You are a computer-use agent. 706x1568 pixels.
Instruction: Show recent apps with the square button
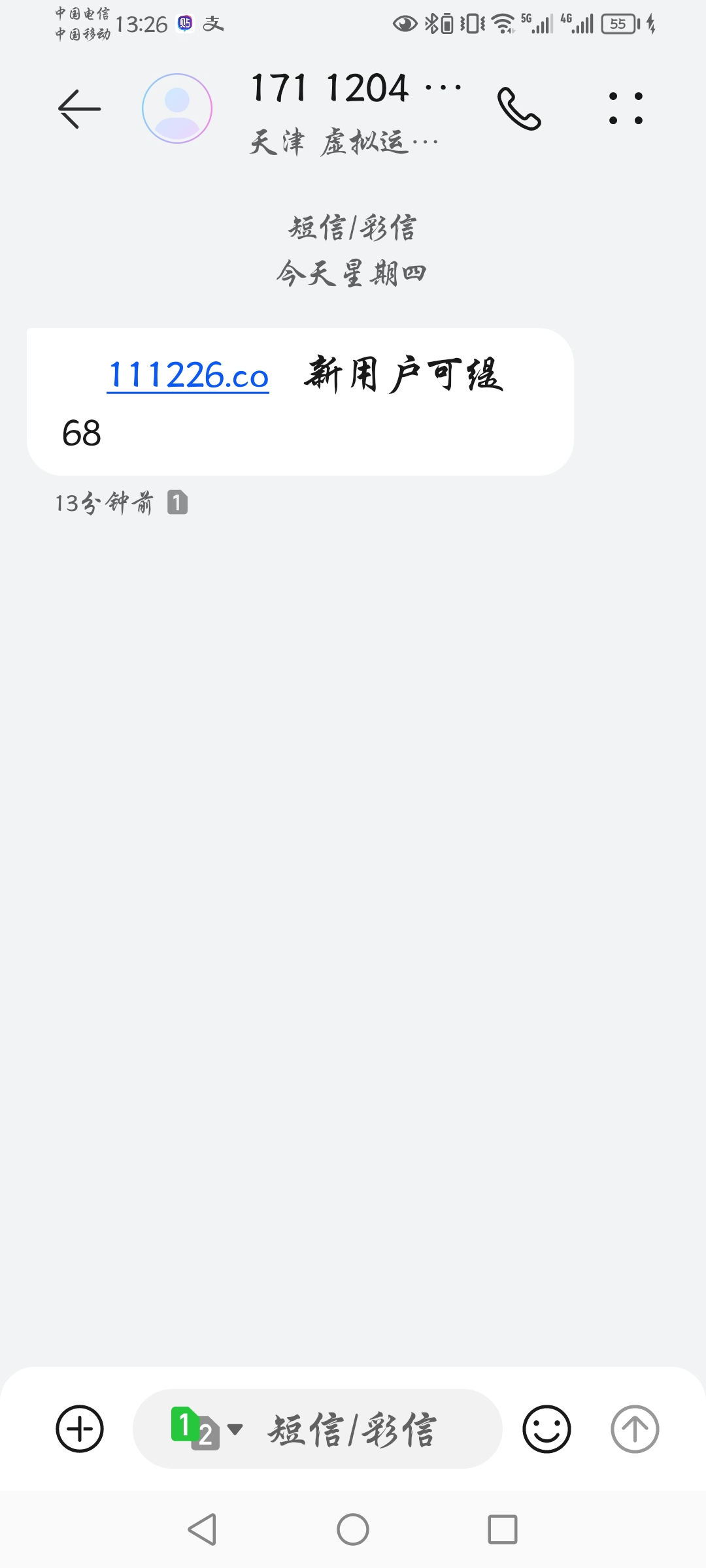pos(503,1529)
